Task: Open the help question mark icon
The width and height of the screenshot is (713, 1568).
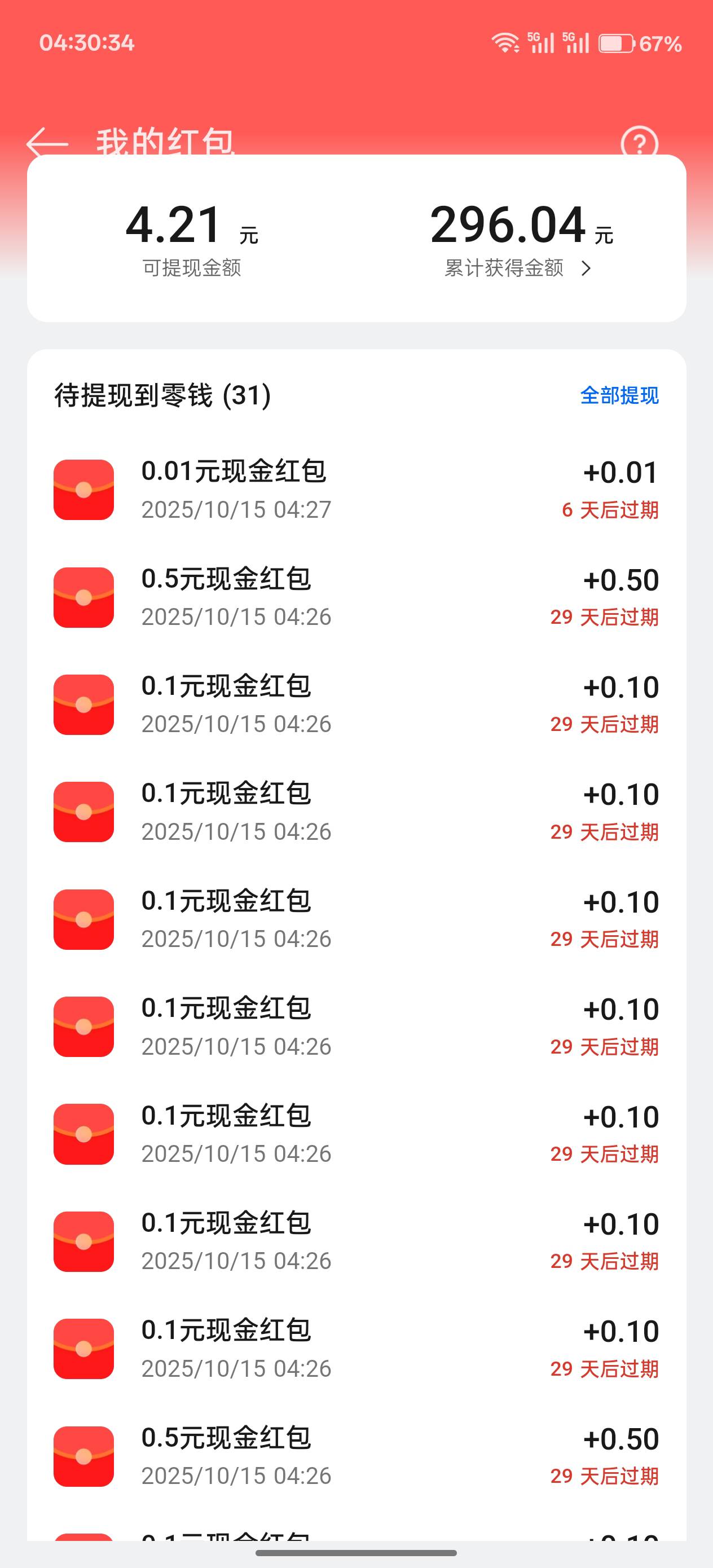Action: click(639, 144)
